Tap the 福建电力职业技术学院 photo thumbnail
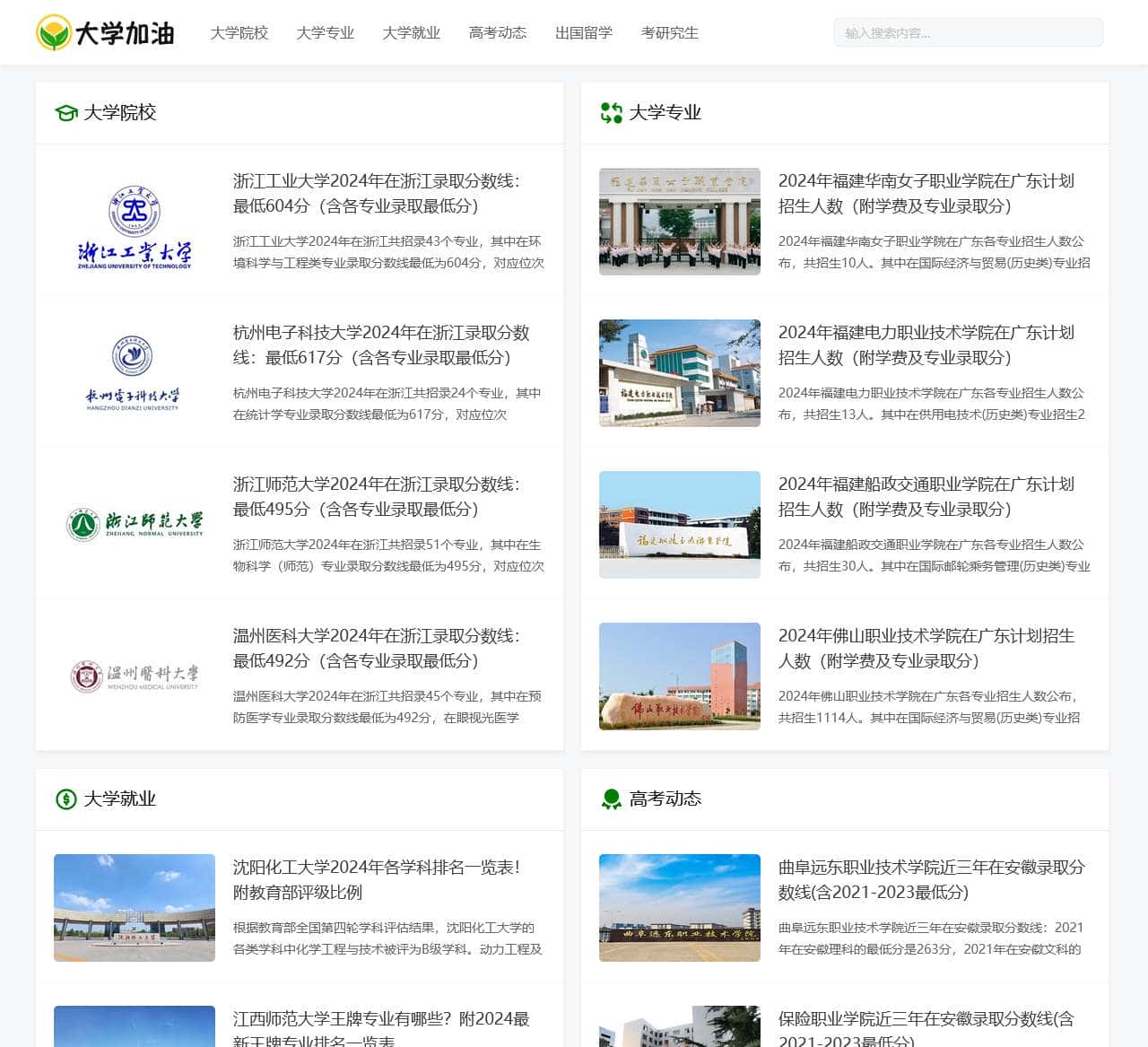1148x1047 pixels. click(x=679, y=372)
